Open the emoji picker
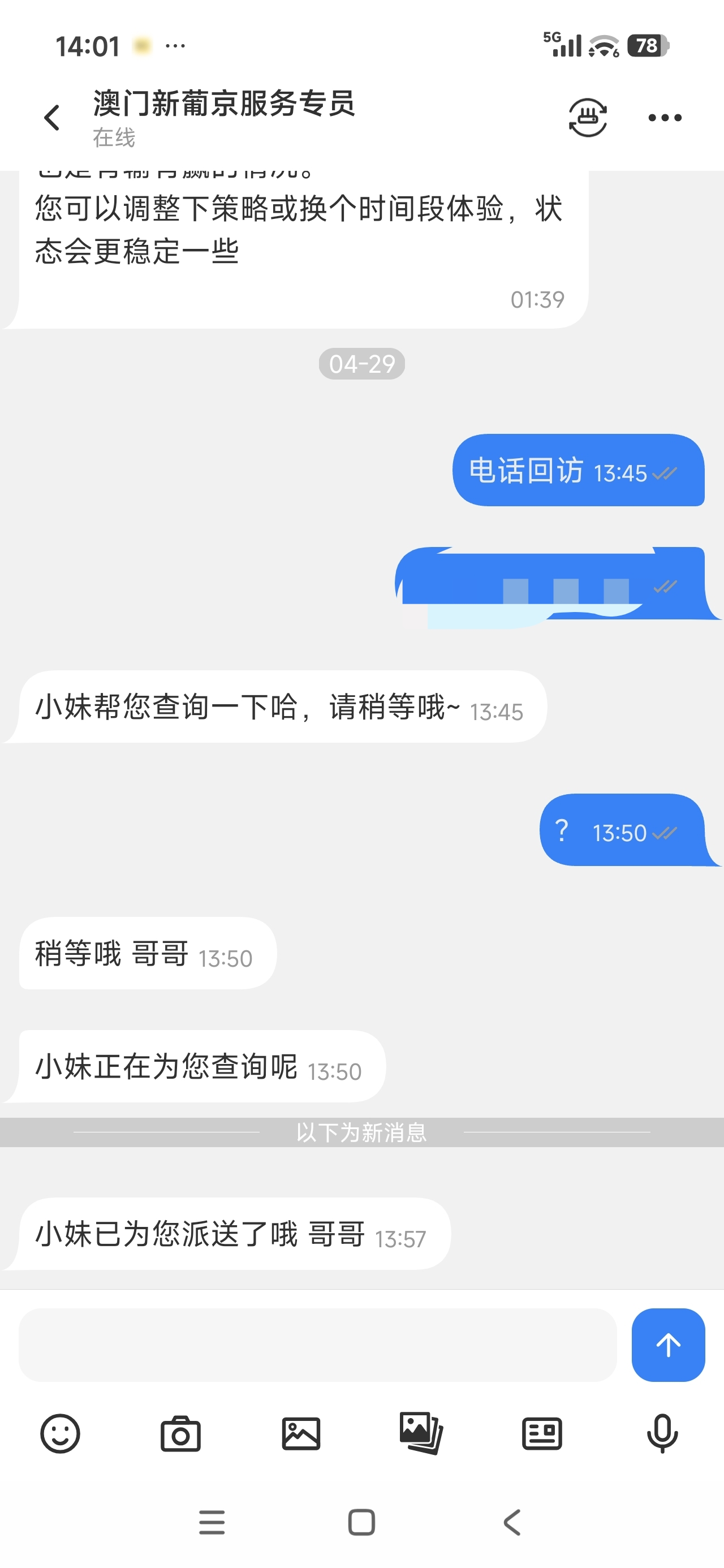Screen dimensions: 724x1568 (x=60, y=1433)
